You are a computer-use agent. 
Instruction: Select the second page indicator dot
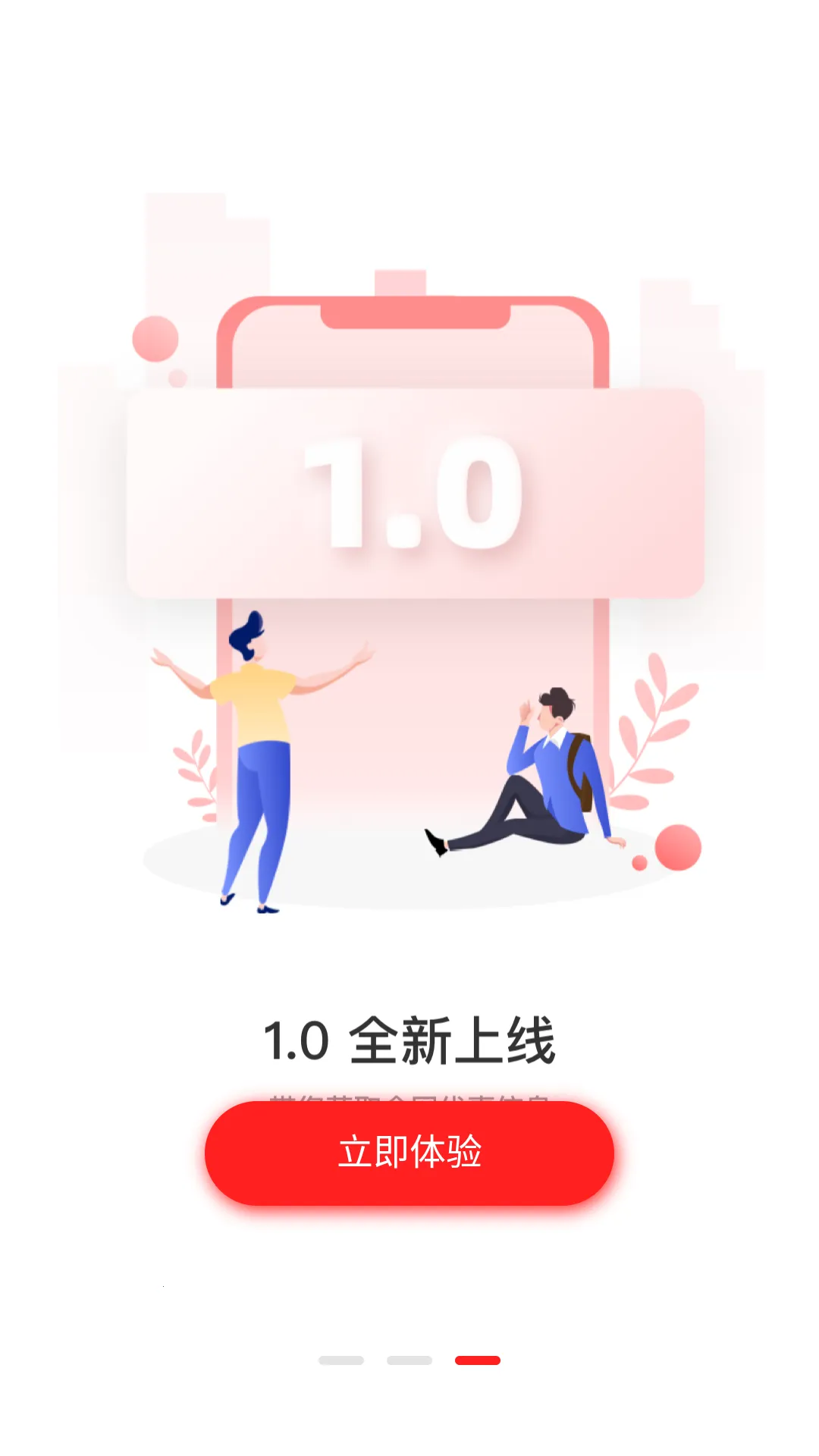point(409,1360)
